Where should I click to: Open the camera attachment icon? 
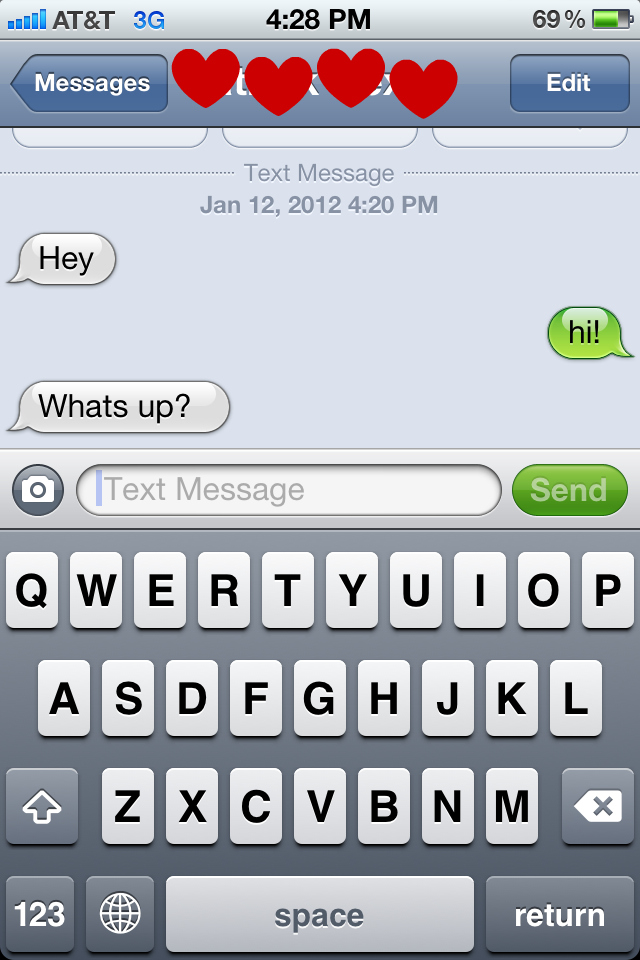[x=38, y=490]
